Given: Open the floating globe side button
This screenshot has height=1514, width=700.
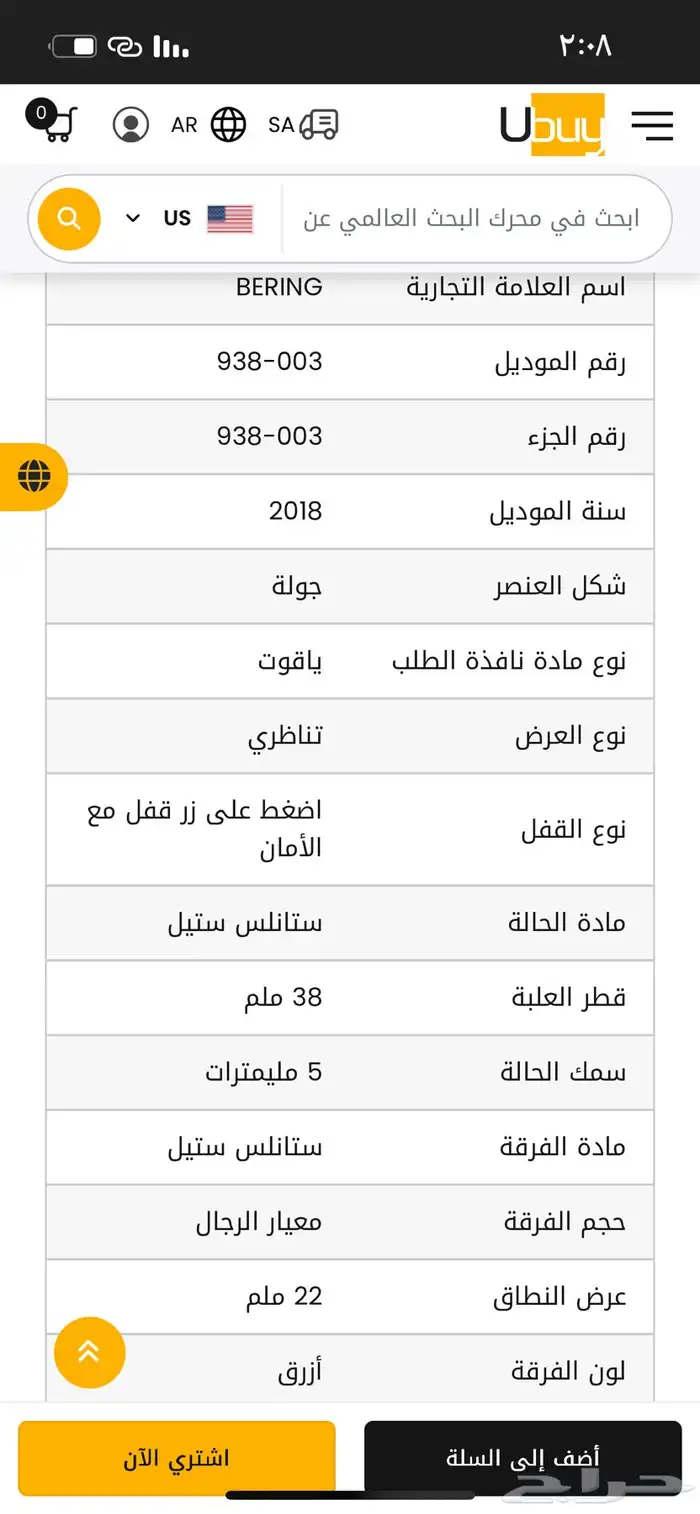Looking at the screenshot, I should (33, 477).
